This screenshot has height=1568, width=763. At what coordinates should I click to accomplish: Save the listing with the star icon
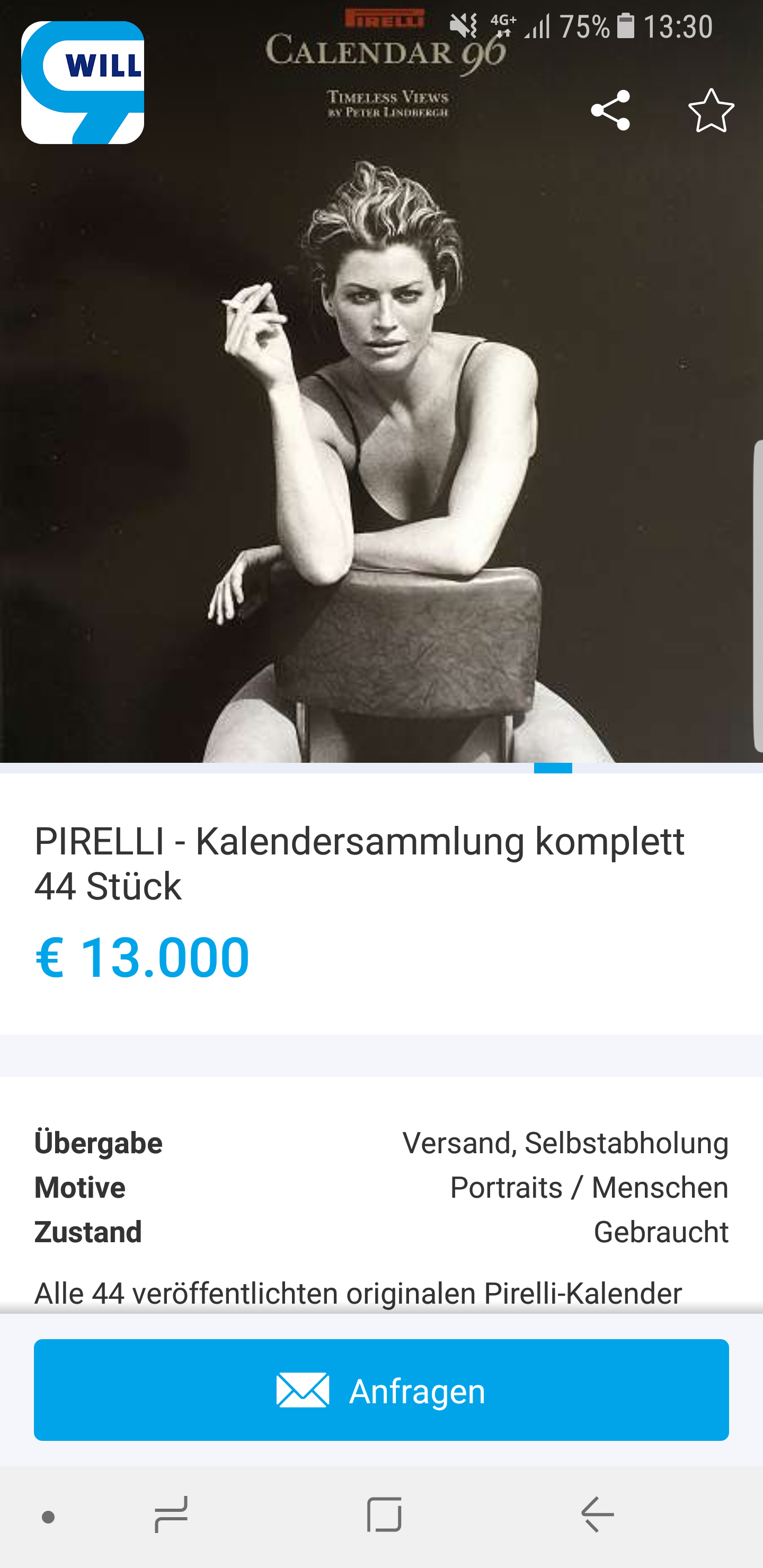click(711, 110)
